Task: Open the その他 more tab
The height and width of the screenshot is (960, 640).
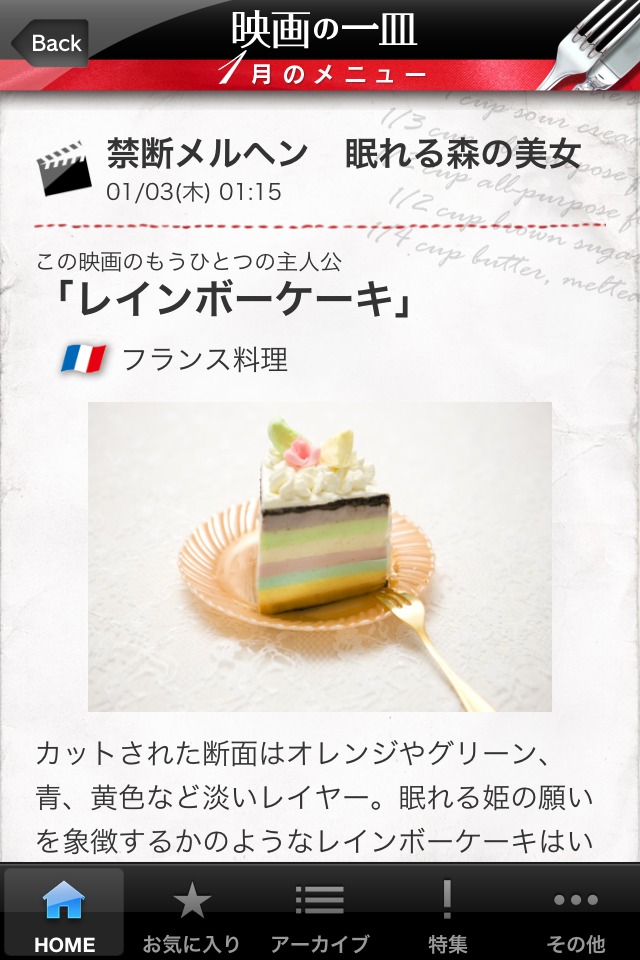Action: [x=576, y=912]
